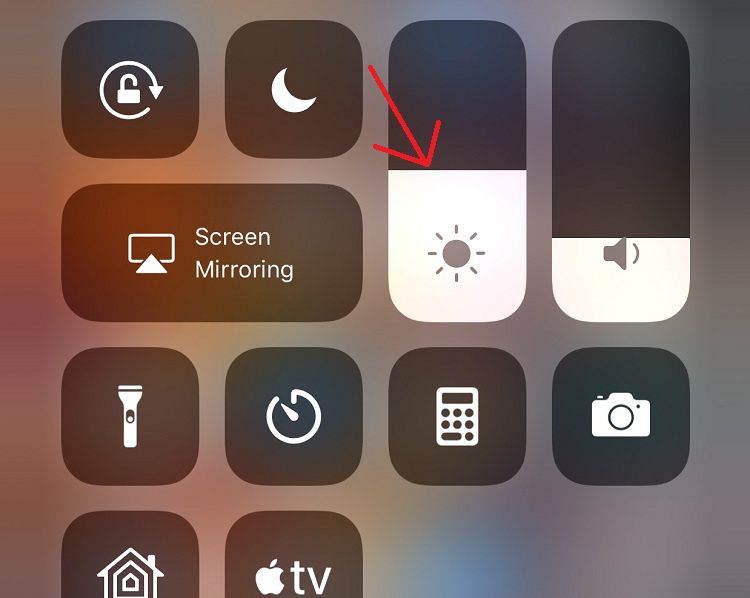Toggle the rotation lock
Image resolution: width=750 pixels, height=598 pixels.
point(130,89)
